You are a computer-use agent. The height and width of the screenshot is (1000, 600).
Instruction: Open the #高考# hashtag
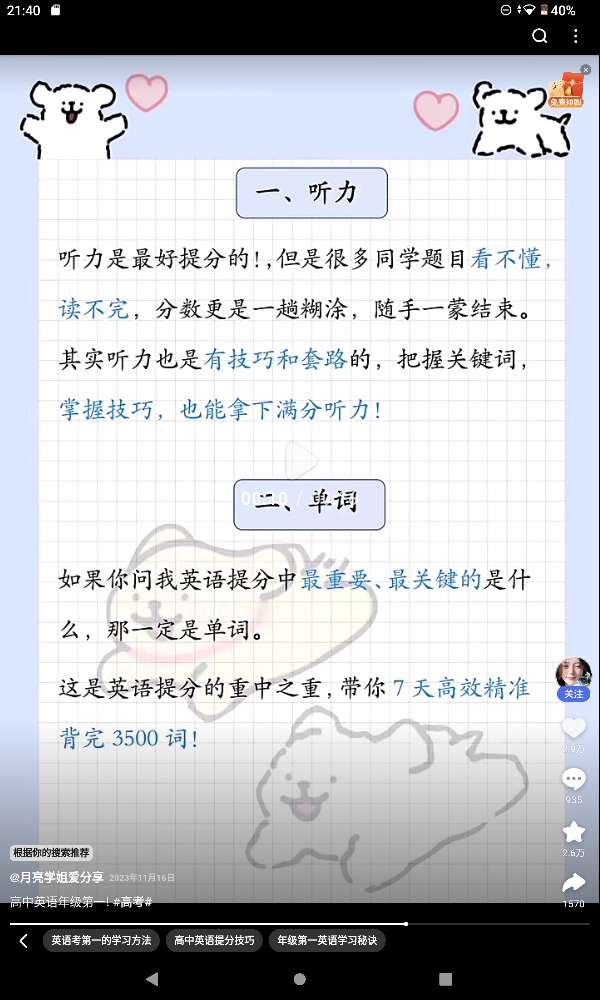tap(133, 902)
